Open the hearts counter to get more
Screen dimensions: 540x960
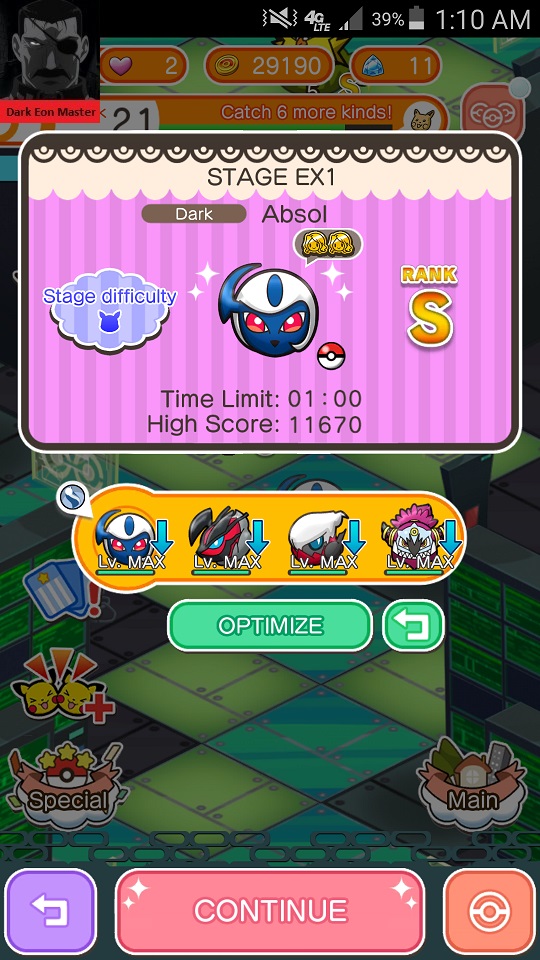tap(144, 65)
